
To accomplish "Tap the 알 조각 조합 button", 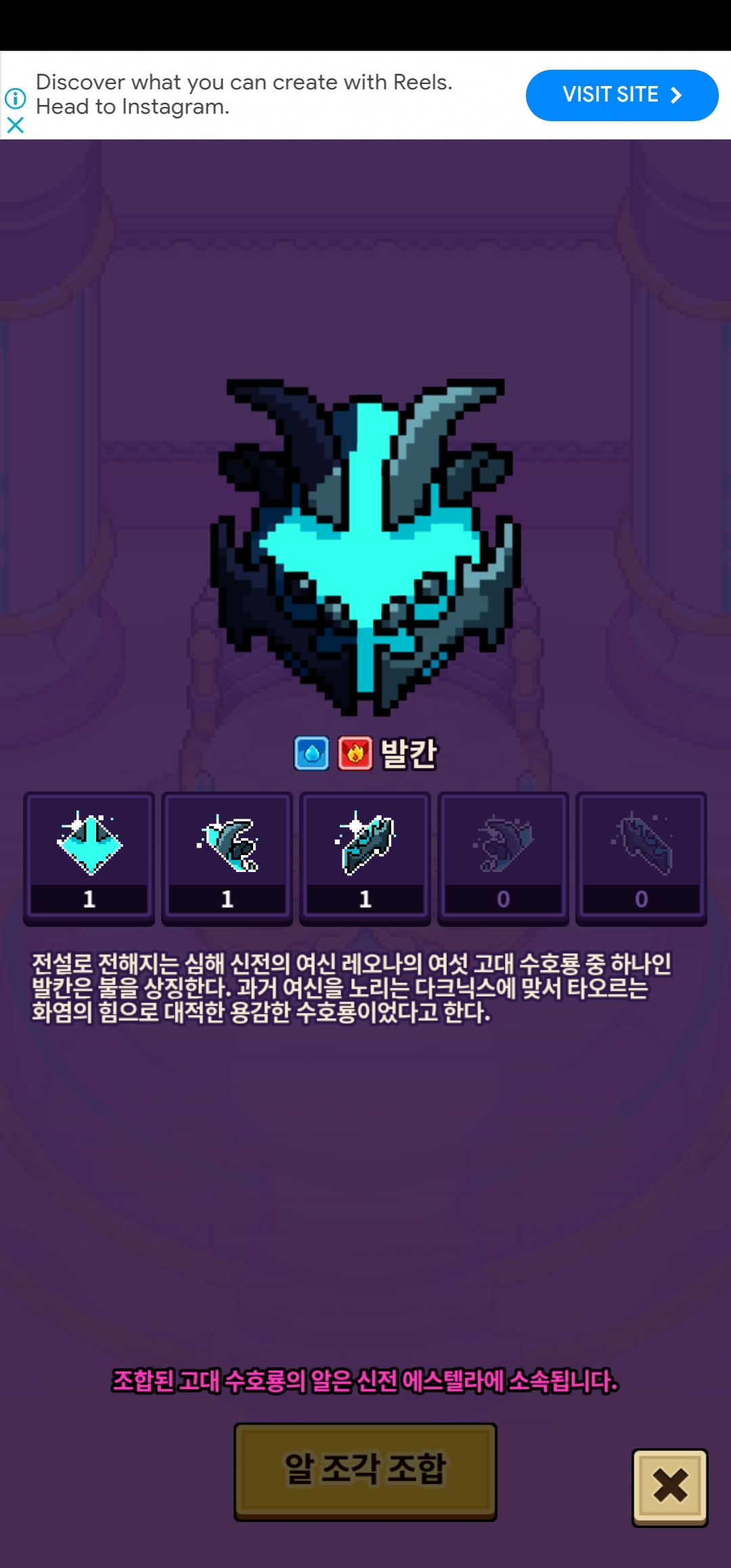I will point(365,1471).
